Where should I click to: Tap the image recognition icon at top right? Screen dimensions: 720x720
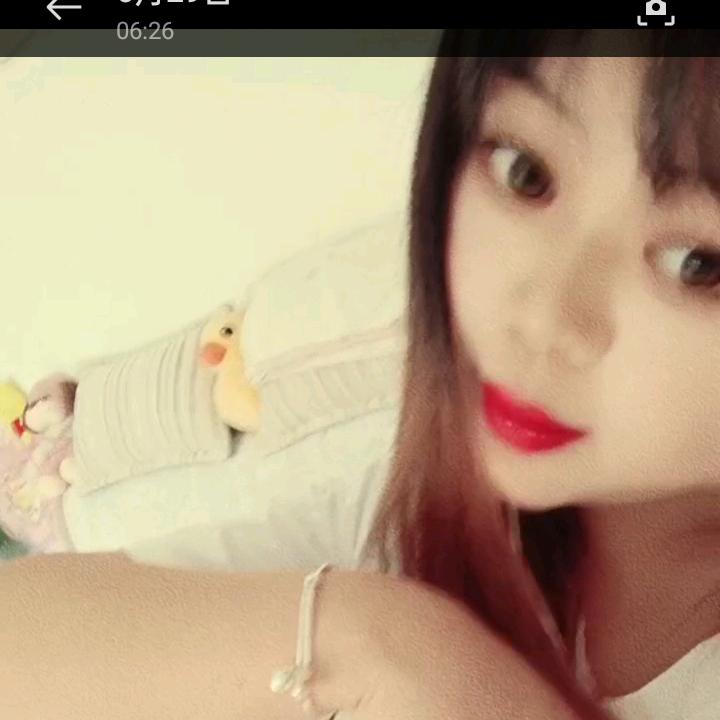[655, 10]
